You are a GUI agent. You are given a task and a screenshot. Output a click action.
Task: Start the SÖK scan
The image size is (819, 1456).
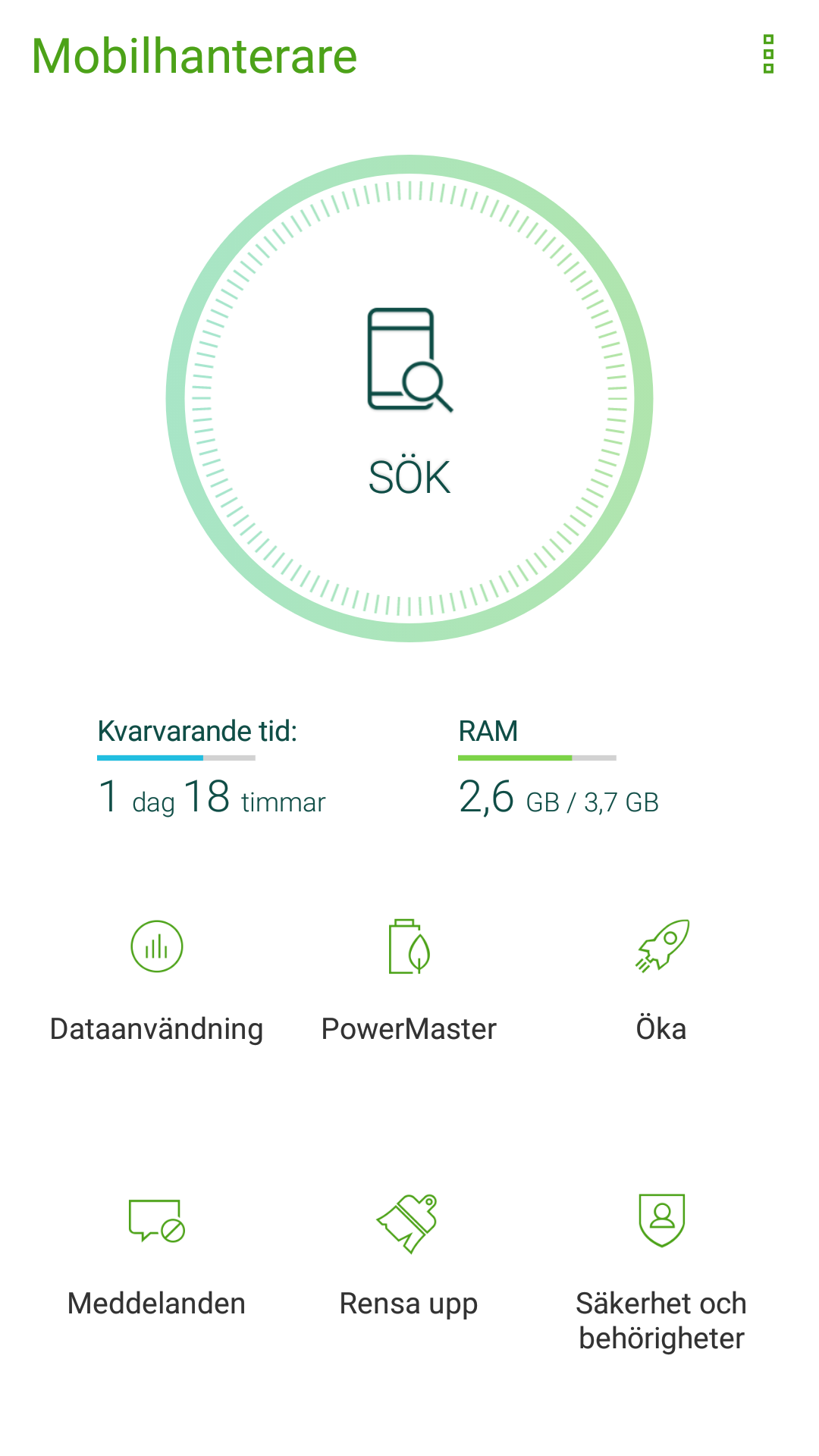pyautogui.click(x=409, y=399)
